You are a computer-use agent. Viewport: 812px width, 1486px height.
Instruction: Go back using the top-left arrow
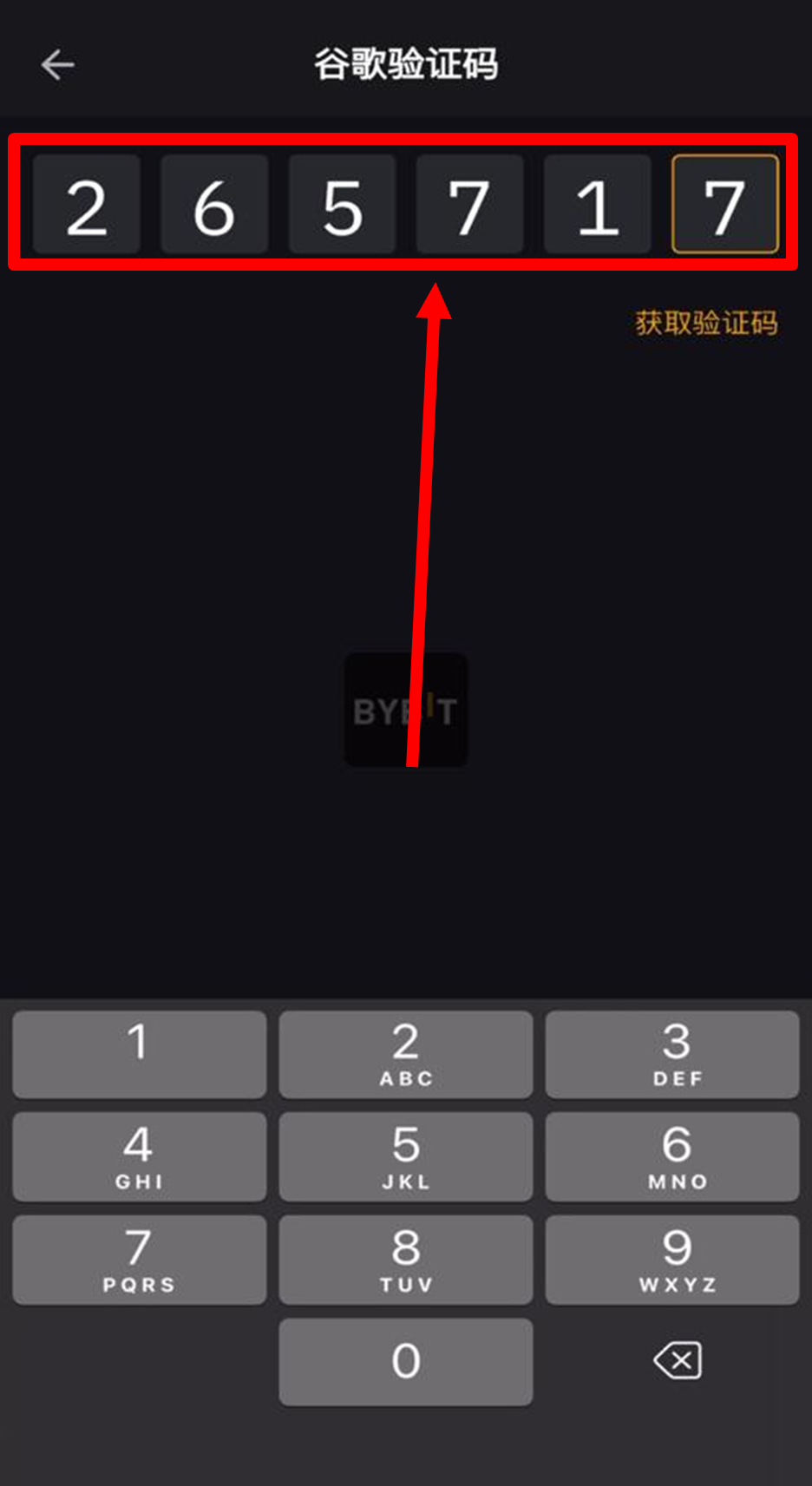coord(57,65)
